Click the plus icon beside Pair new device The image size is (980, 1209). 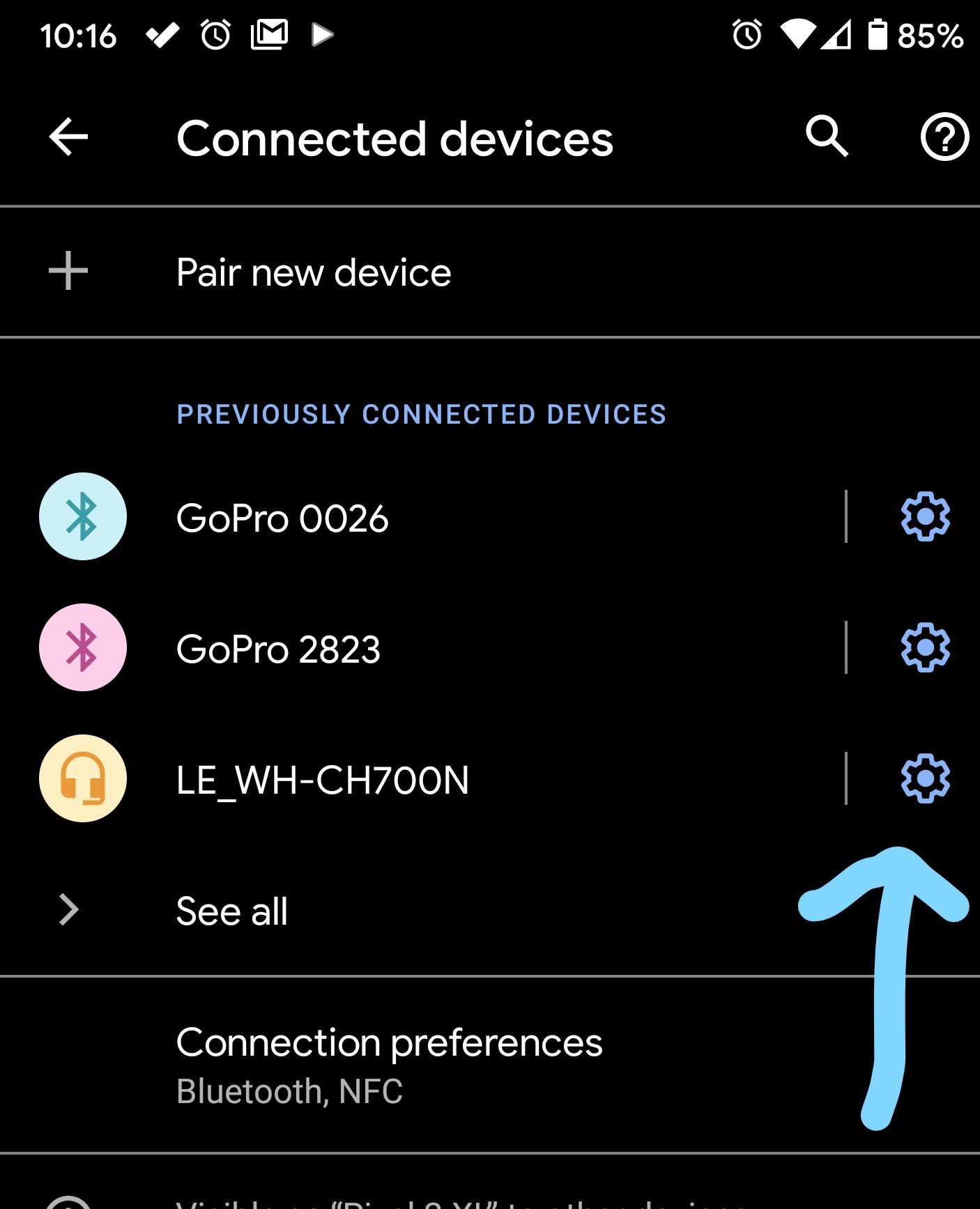66,272
